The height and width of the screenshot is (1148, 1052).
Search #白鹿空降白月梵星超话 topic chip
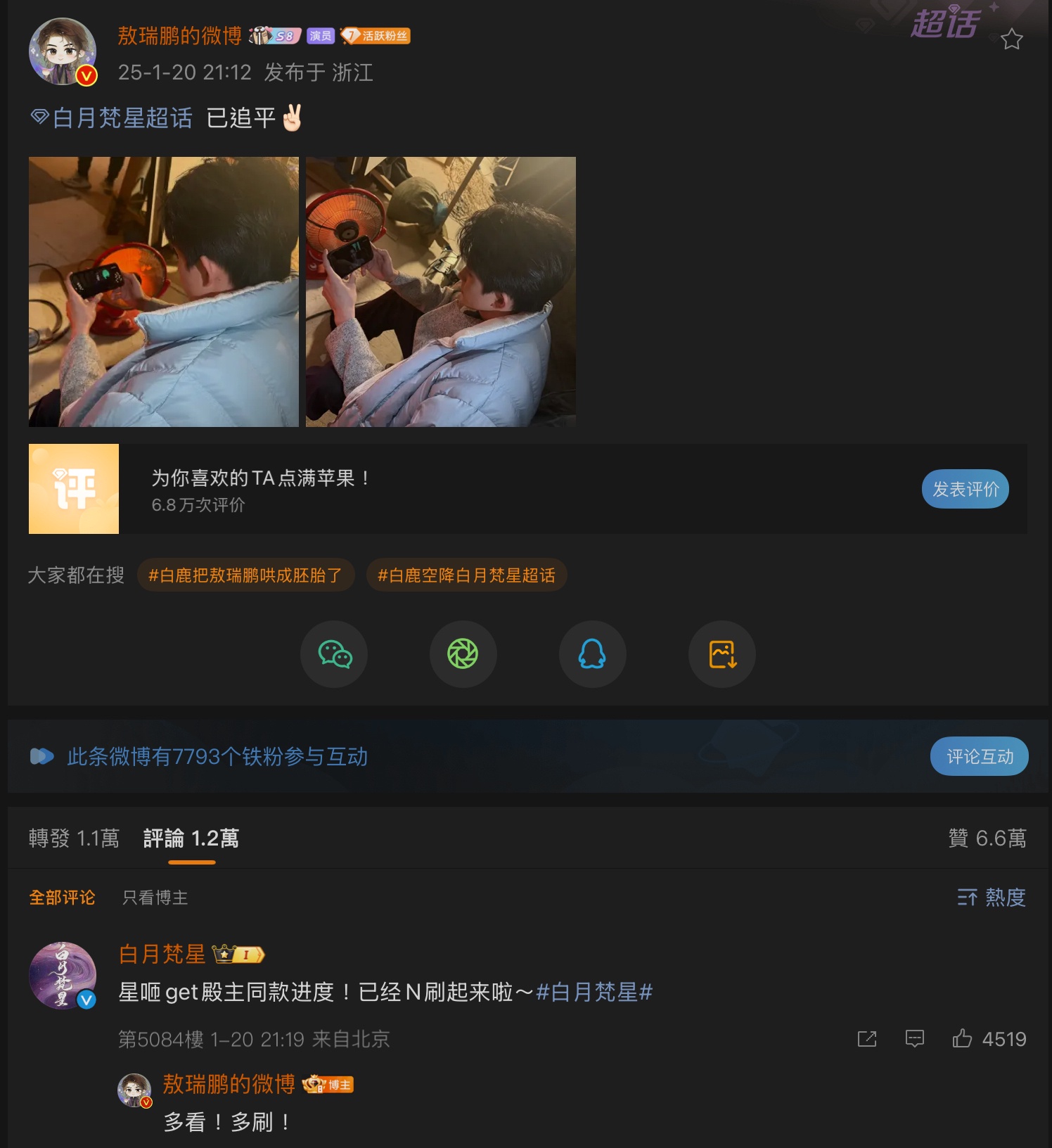pos(466,575)
